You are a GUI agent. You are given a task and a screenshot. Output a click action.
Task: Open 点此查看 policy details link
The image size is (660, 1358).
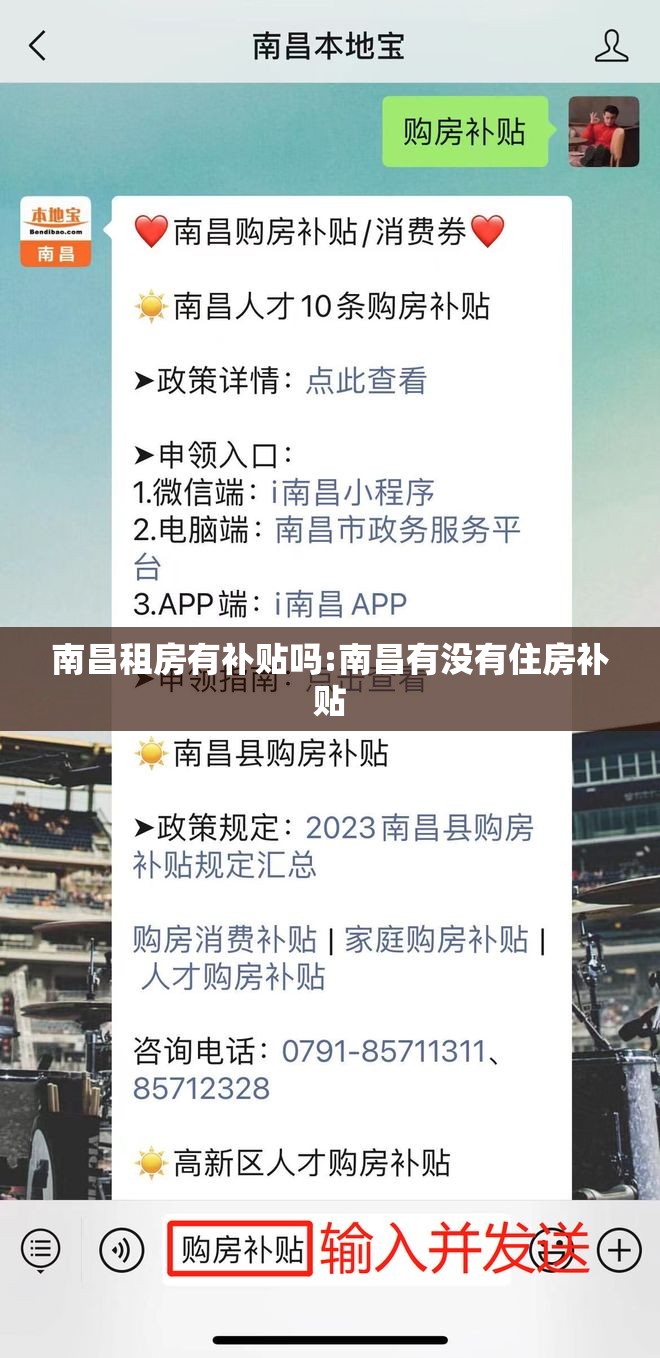click(366, 380)
